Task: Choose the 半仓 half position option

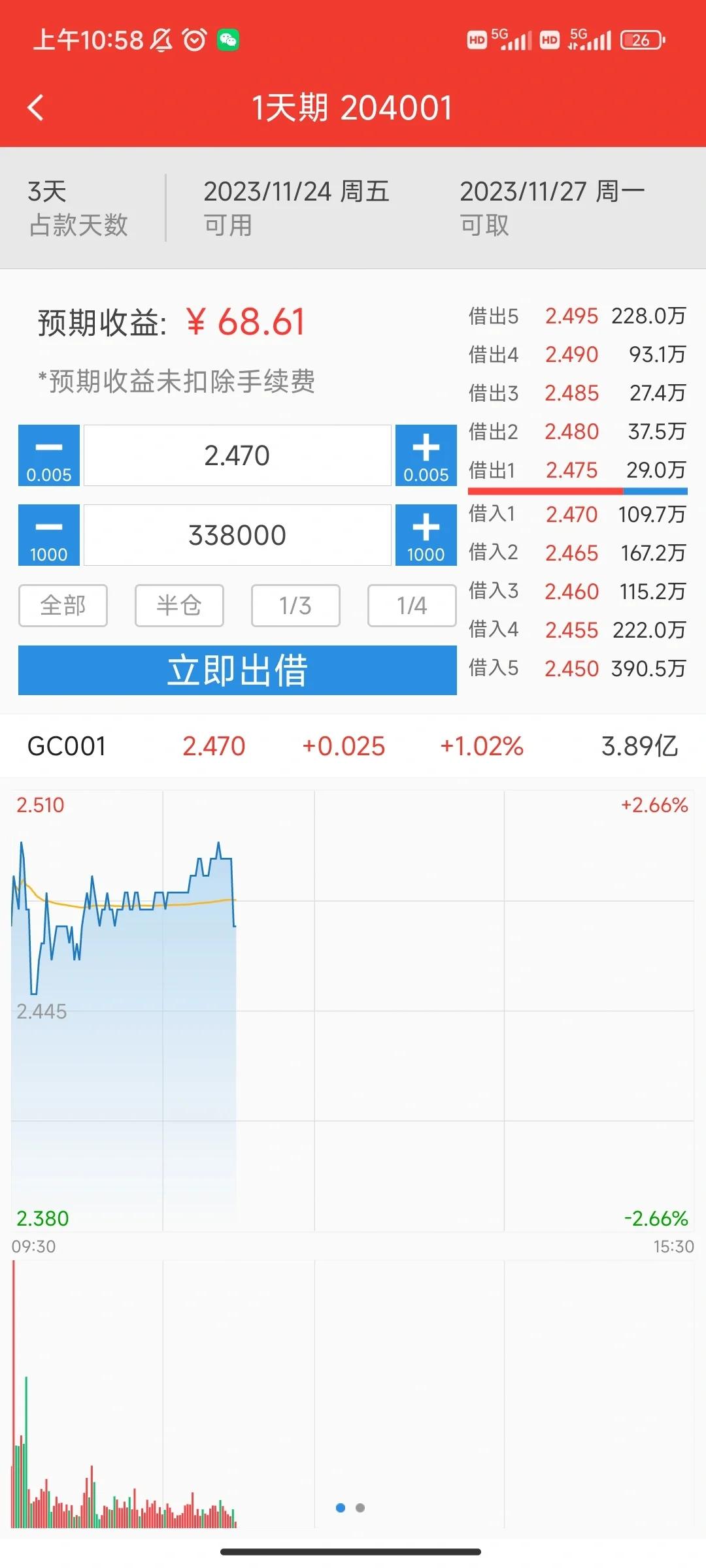Action: tap(179, 606)
